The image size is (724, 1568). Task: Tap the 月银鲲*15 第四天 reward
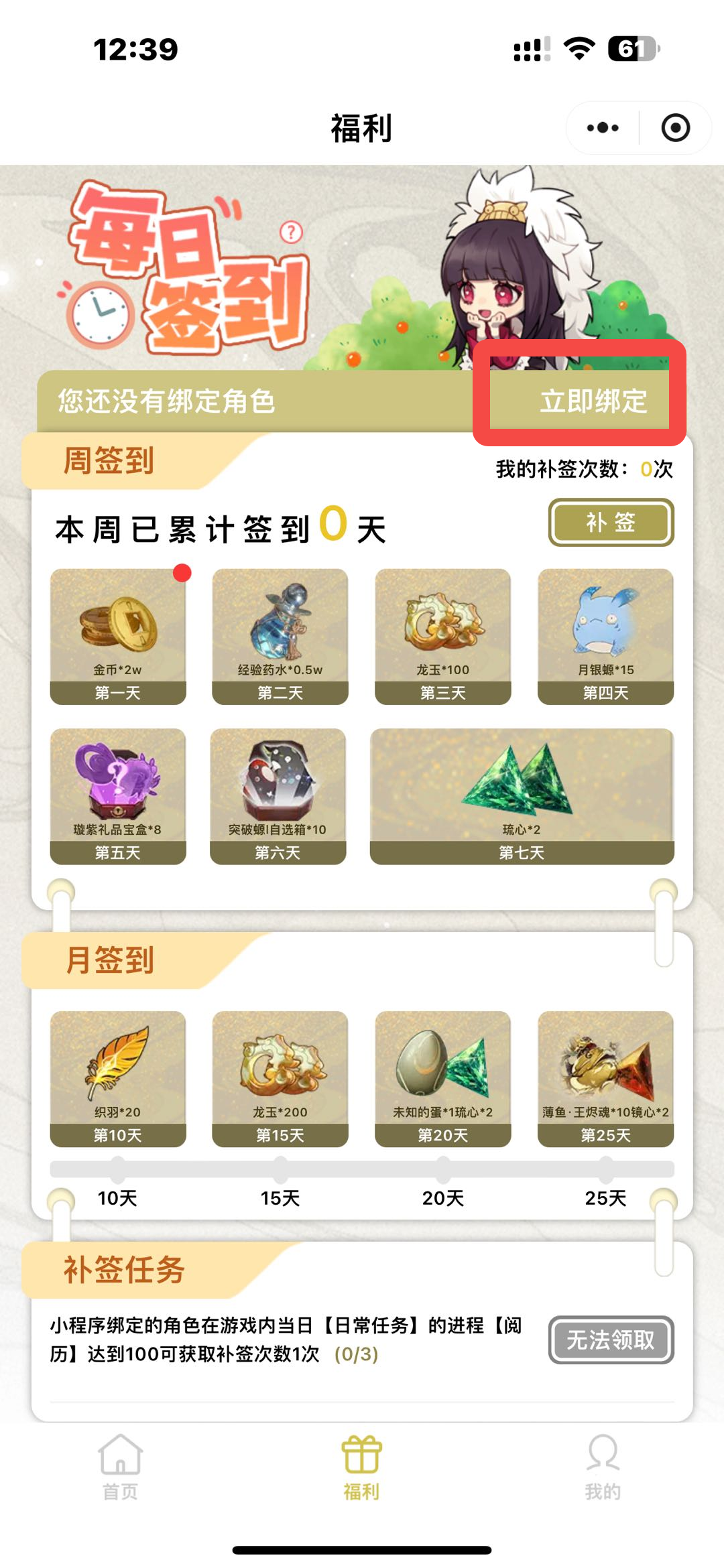(x=605, y=634)
